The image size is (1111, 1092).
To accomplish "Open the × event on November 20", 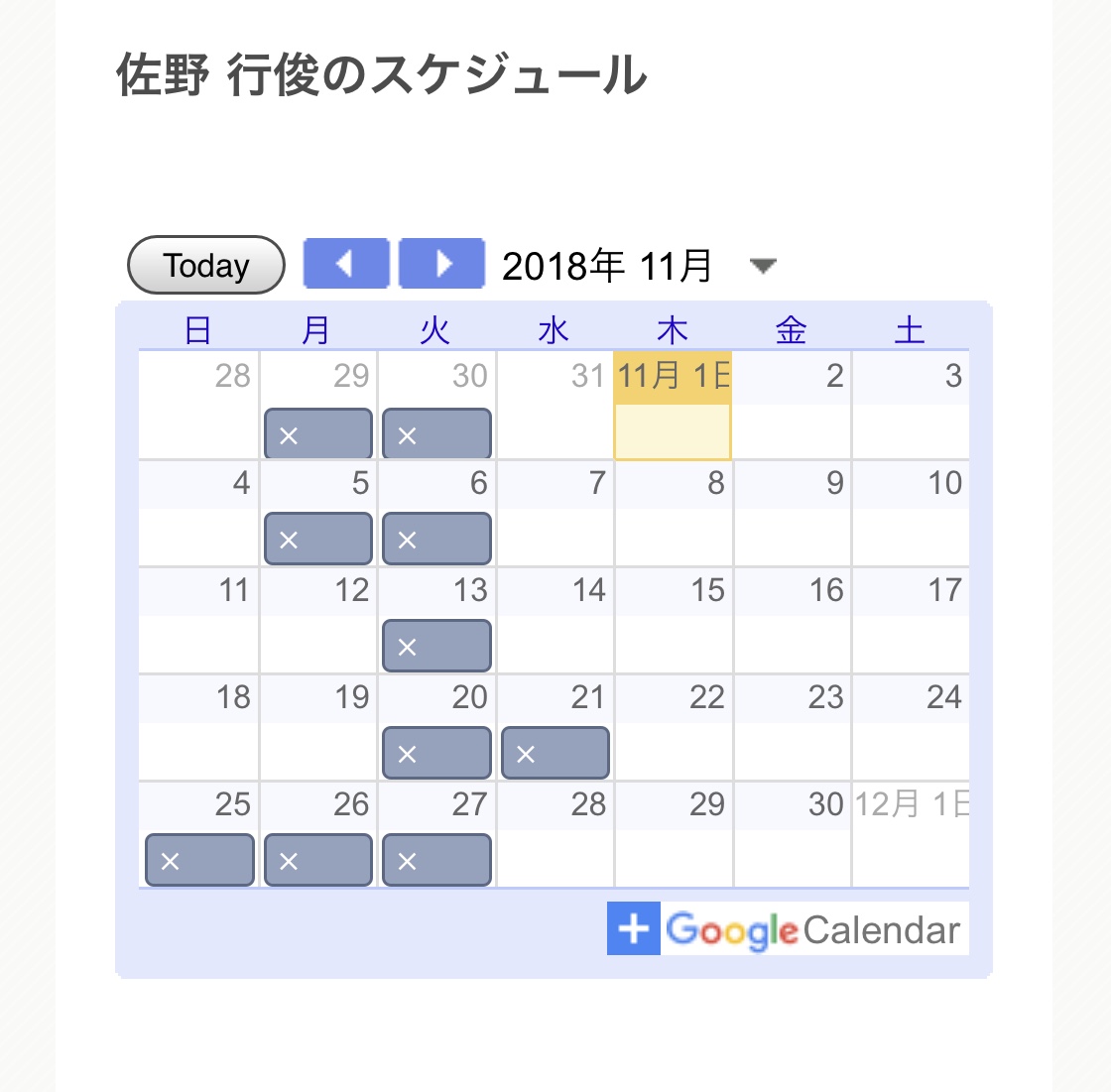I will (x=436, y=753).
